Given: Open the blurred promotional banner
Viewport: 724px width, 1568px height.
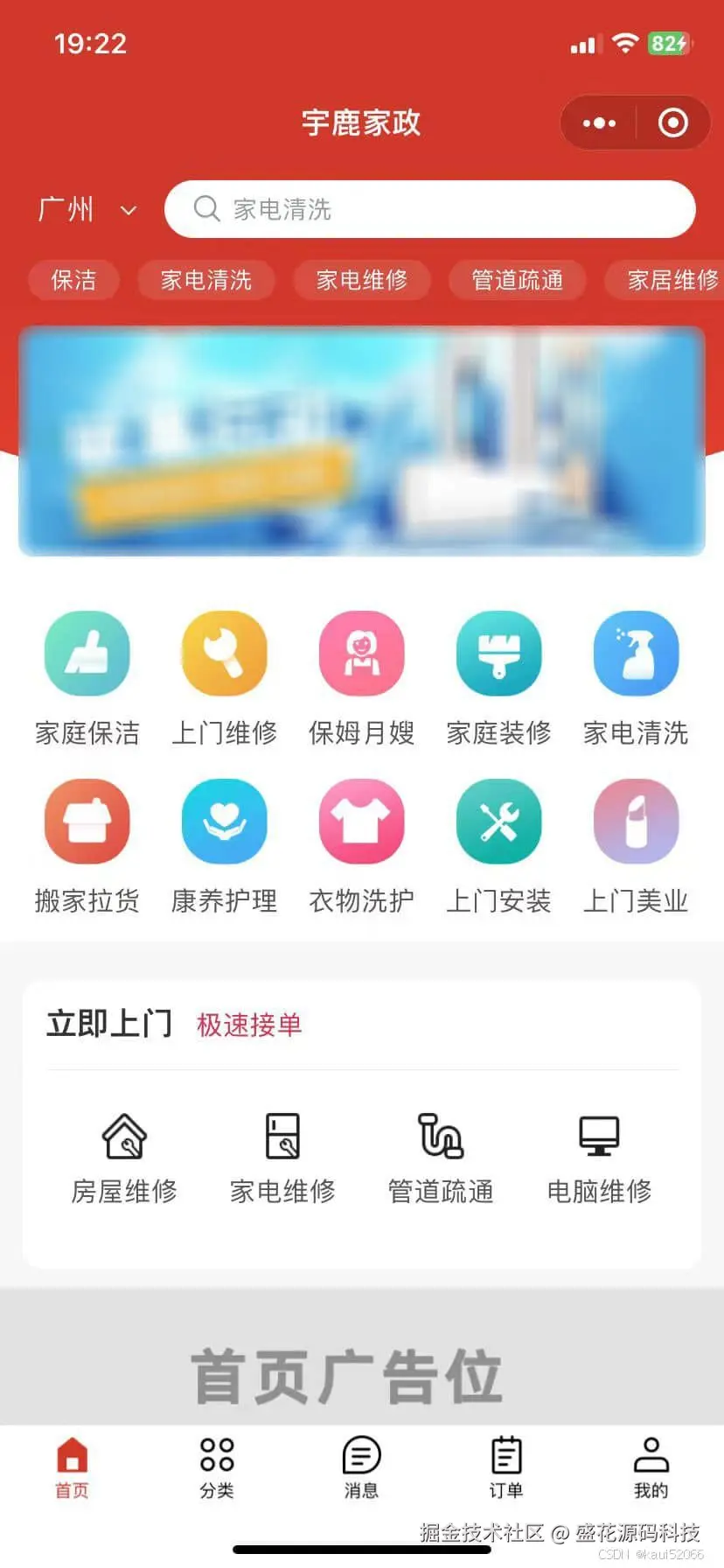Looking at the screenshot, I should pos(362,437).
